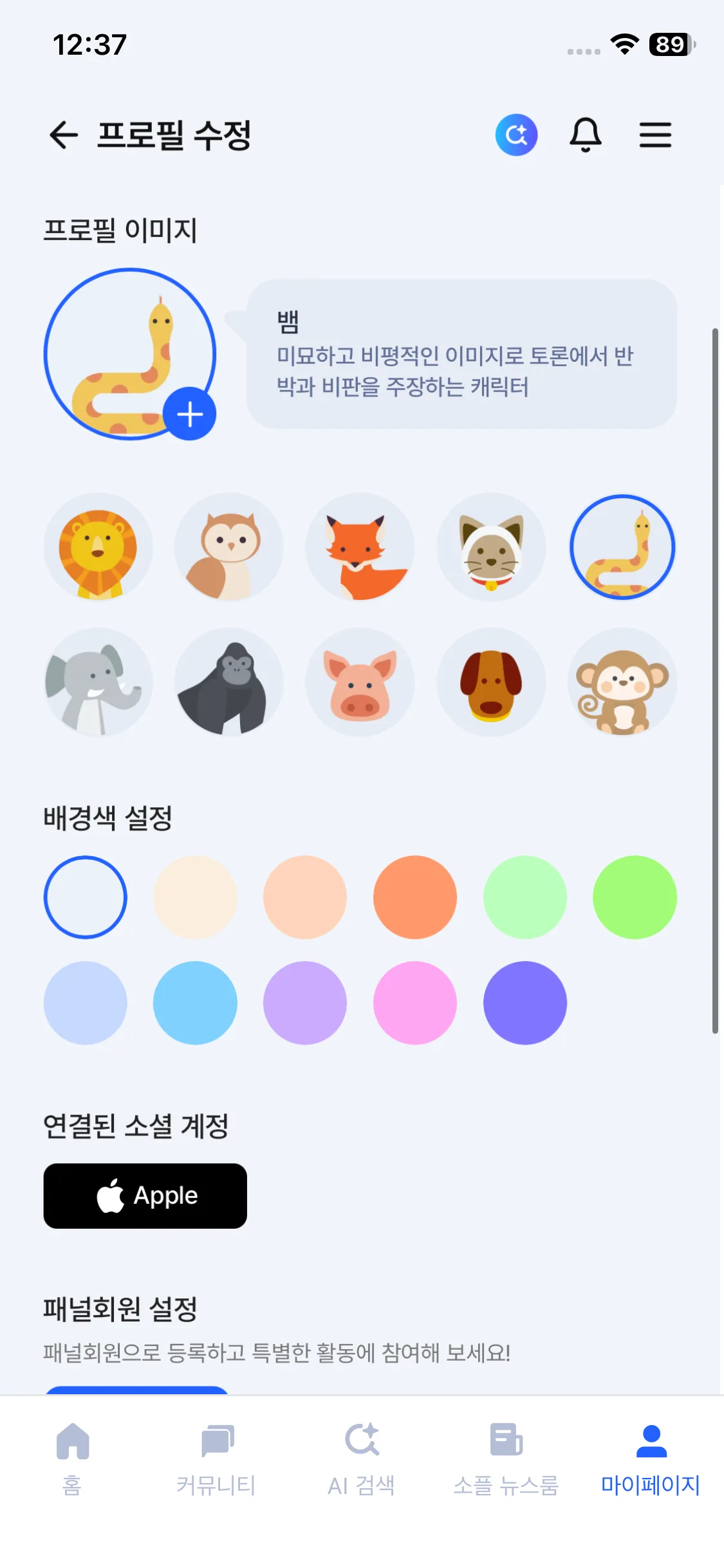Select the fox avatar
The image size is (724, 1568).
click(360, 547)
